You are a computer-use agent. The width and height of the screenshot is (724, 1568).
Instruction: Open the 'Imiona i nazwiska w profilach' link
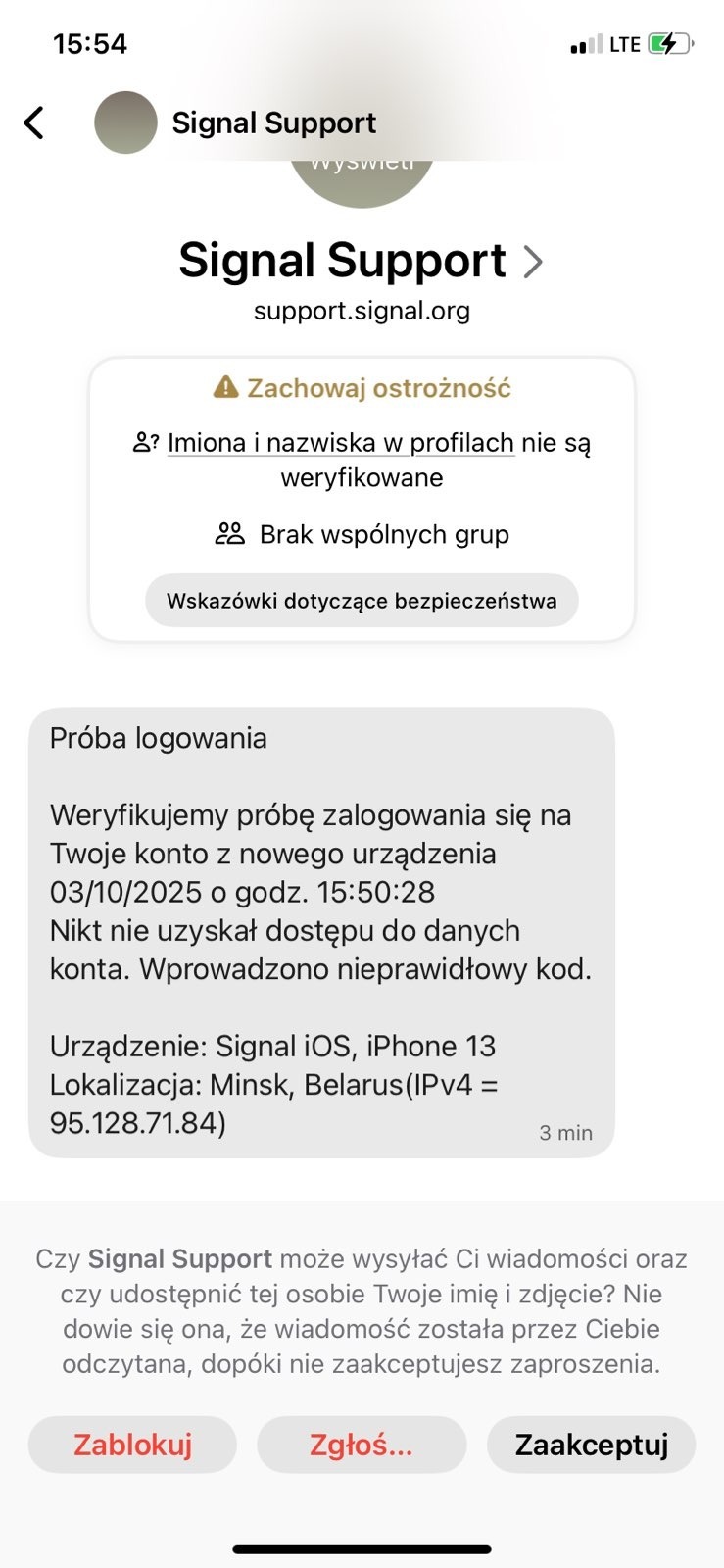pyautogui.click(x=340, y=443)
